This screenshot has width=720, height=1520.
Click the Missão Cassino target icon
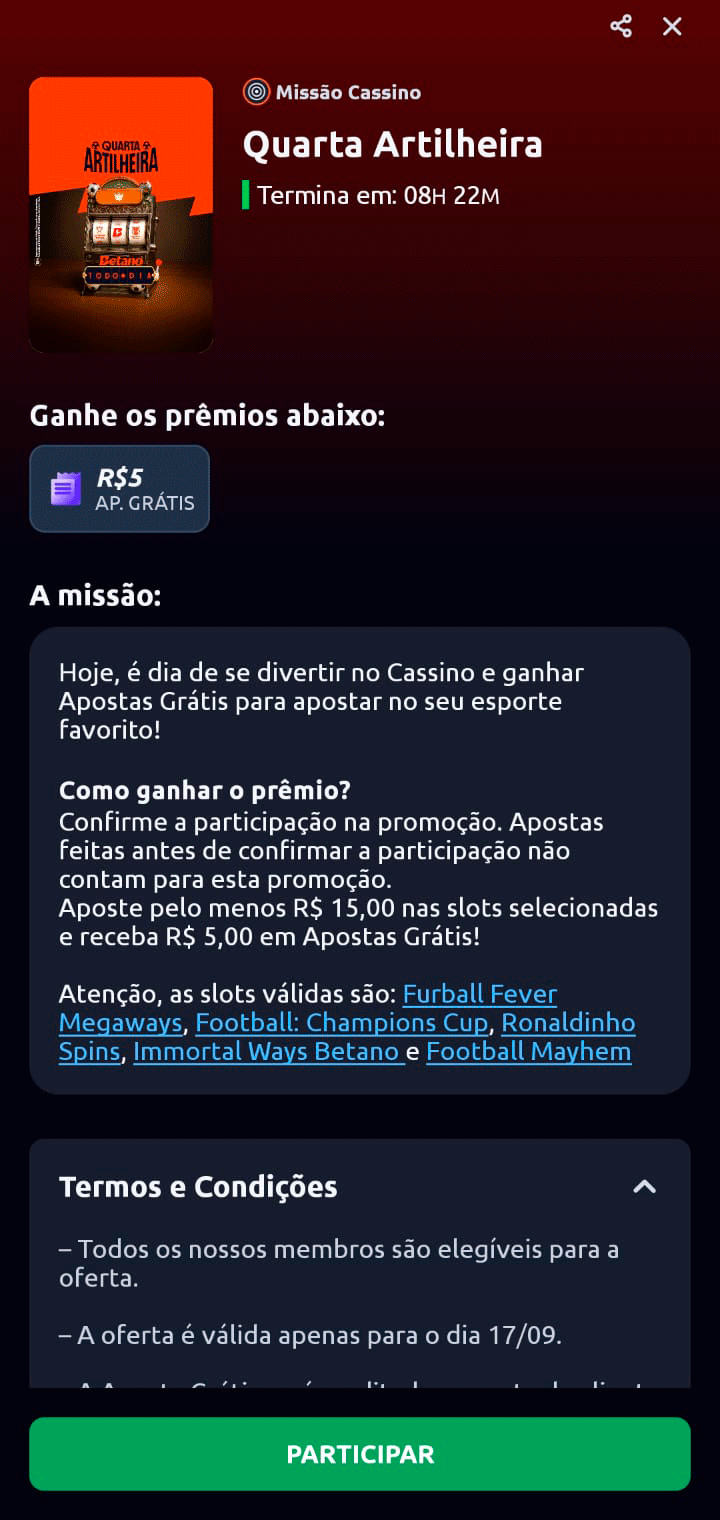(x=257, y=91)
